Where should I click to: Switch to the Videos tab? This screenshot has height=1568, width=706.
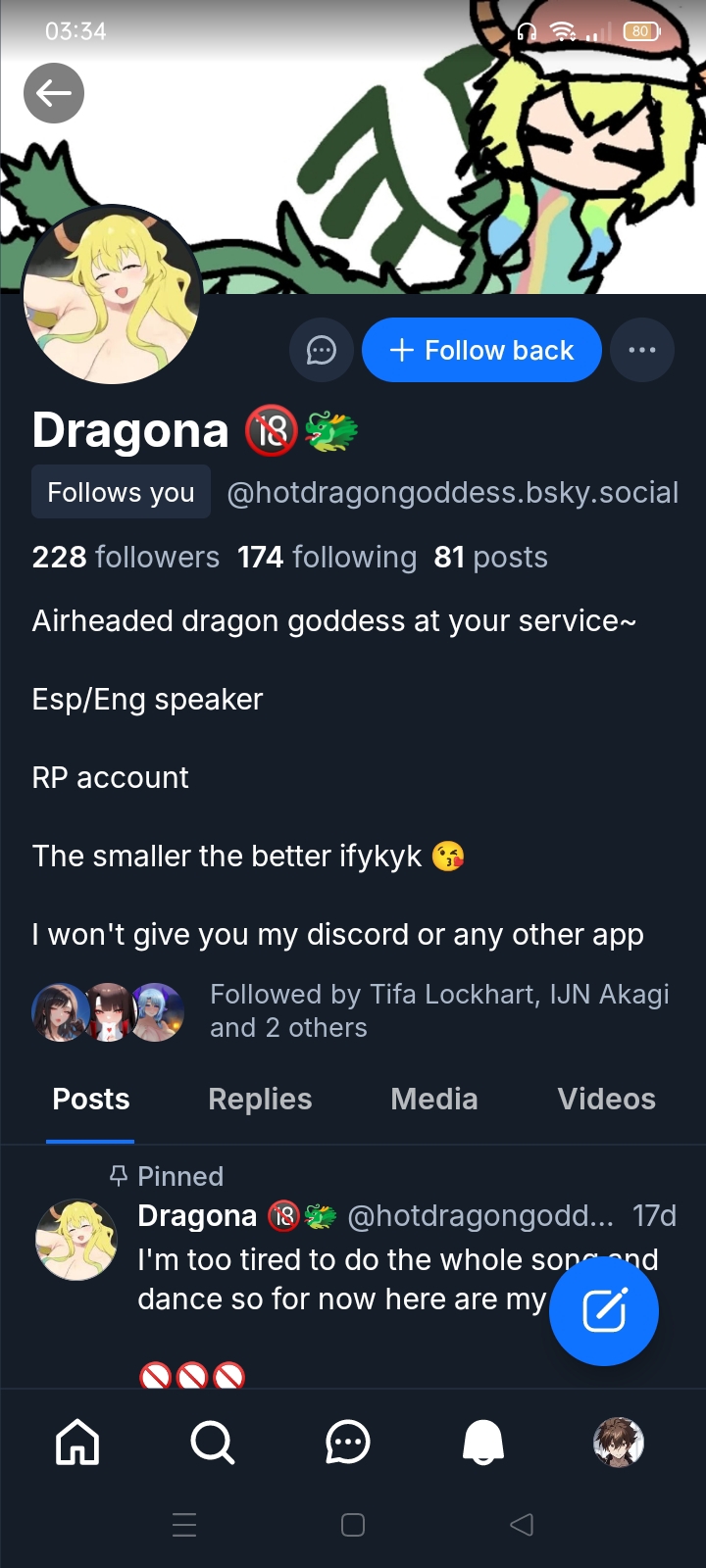coord(606,1100)
